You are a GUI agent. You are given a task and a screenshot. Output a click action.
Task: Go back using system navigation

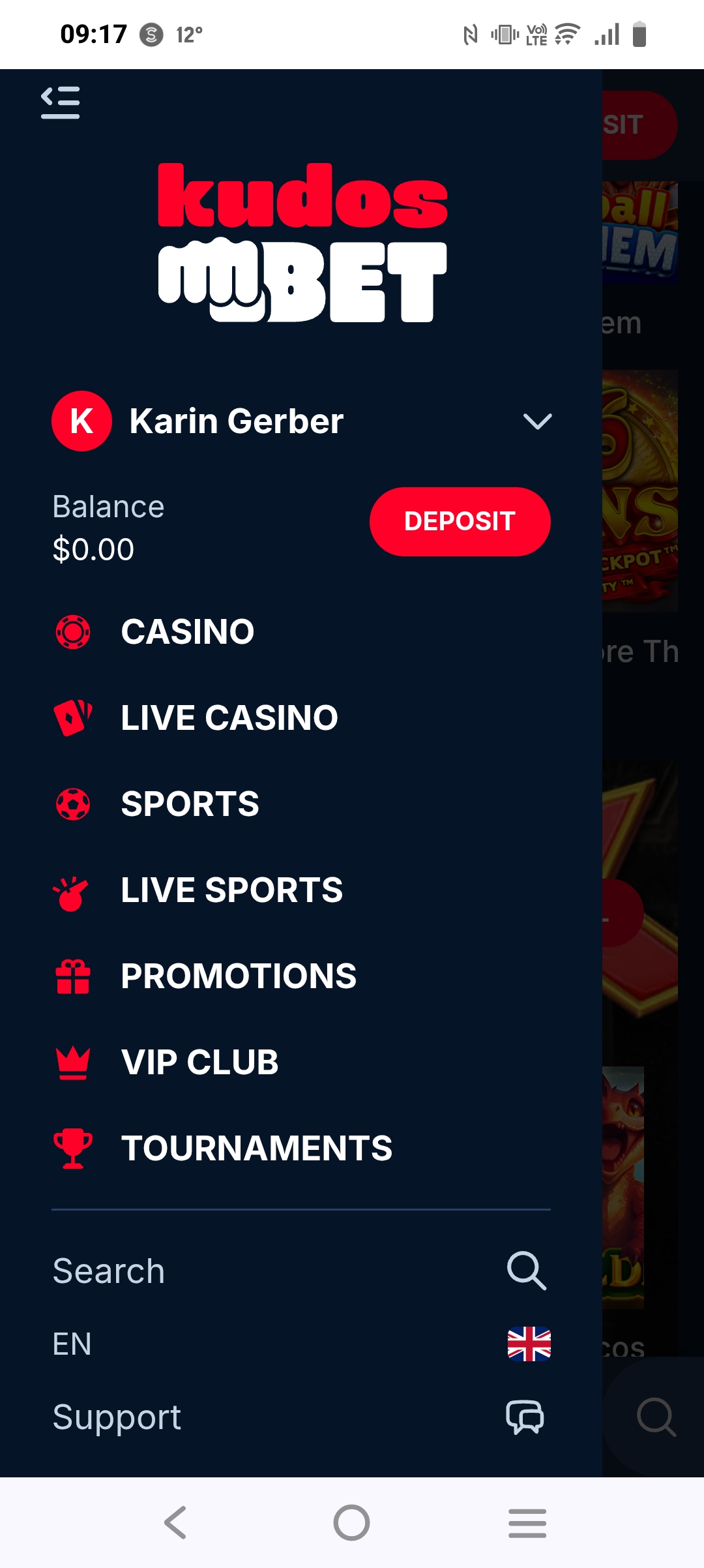point(175,1523)
